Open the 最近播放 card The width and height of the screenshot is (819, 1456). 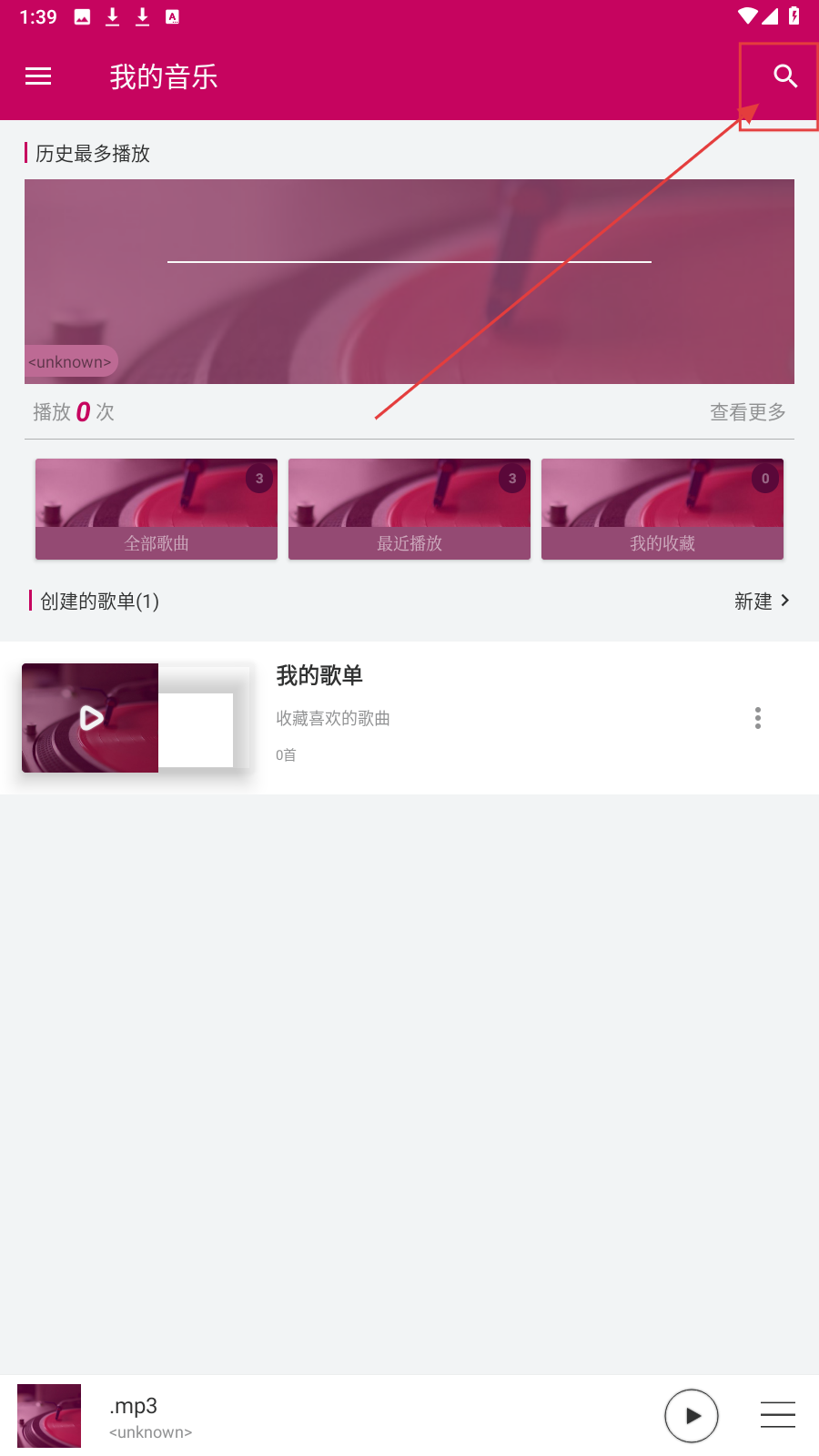pyautogui.click(x=409, y=509)
